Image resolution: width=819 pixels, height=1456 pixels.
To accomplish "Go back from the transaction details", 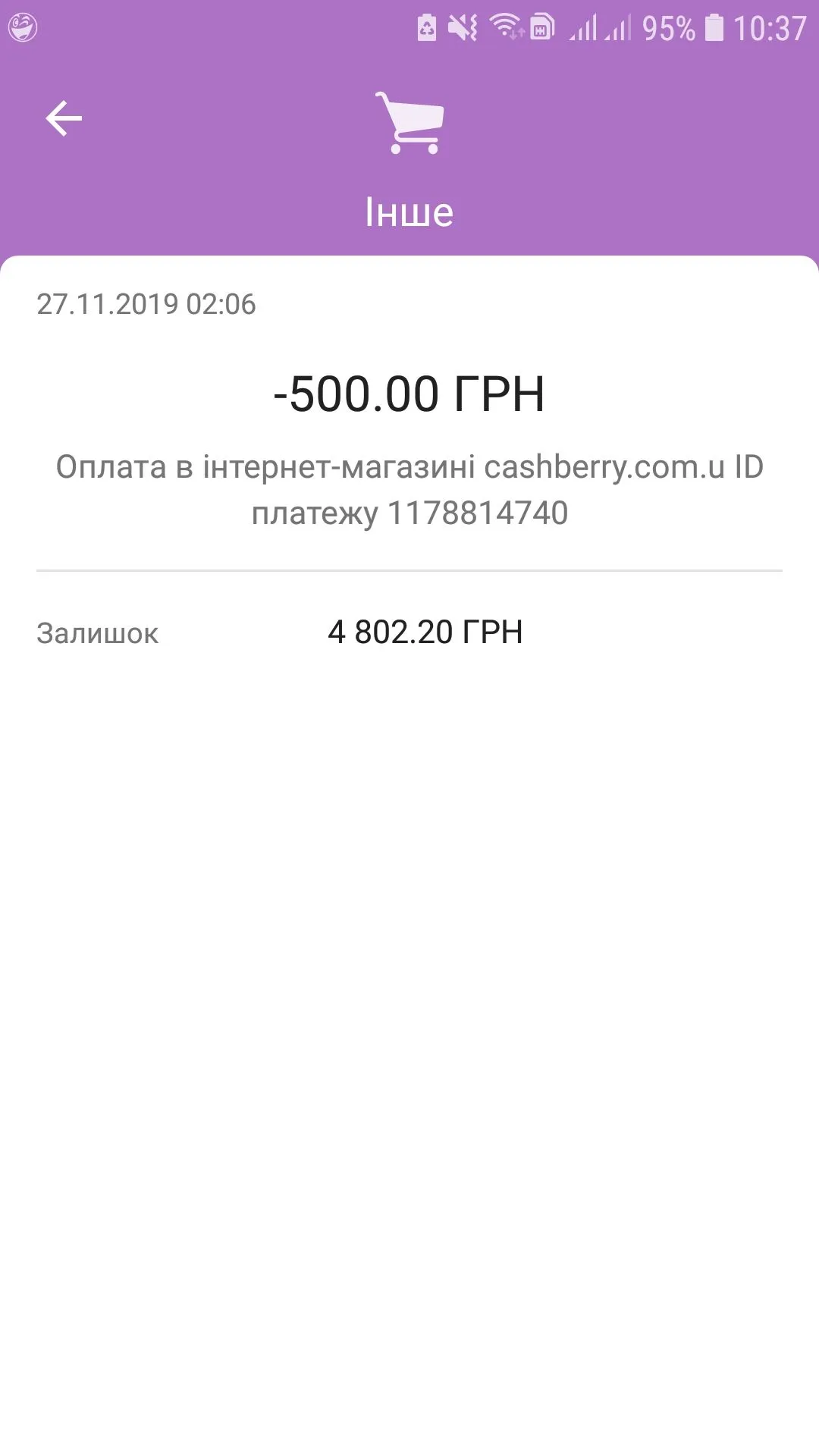I will [x=64, y=119].
